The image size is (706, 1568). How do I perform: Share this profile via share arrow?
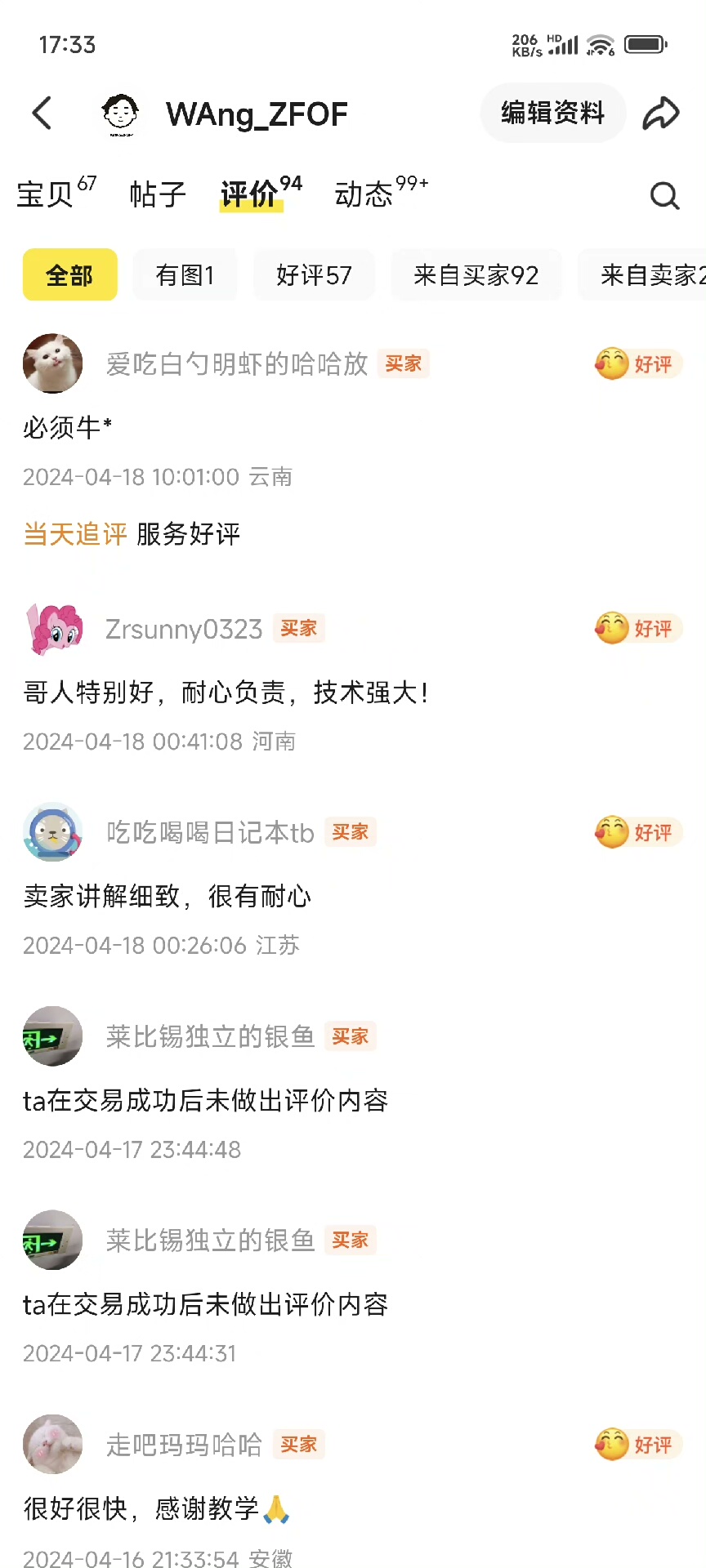[660, 114]
